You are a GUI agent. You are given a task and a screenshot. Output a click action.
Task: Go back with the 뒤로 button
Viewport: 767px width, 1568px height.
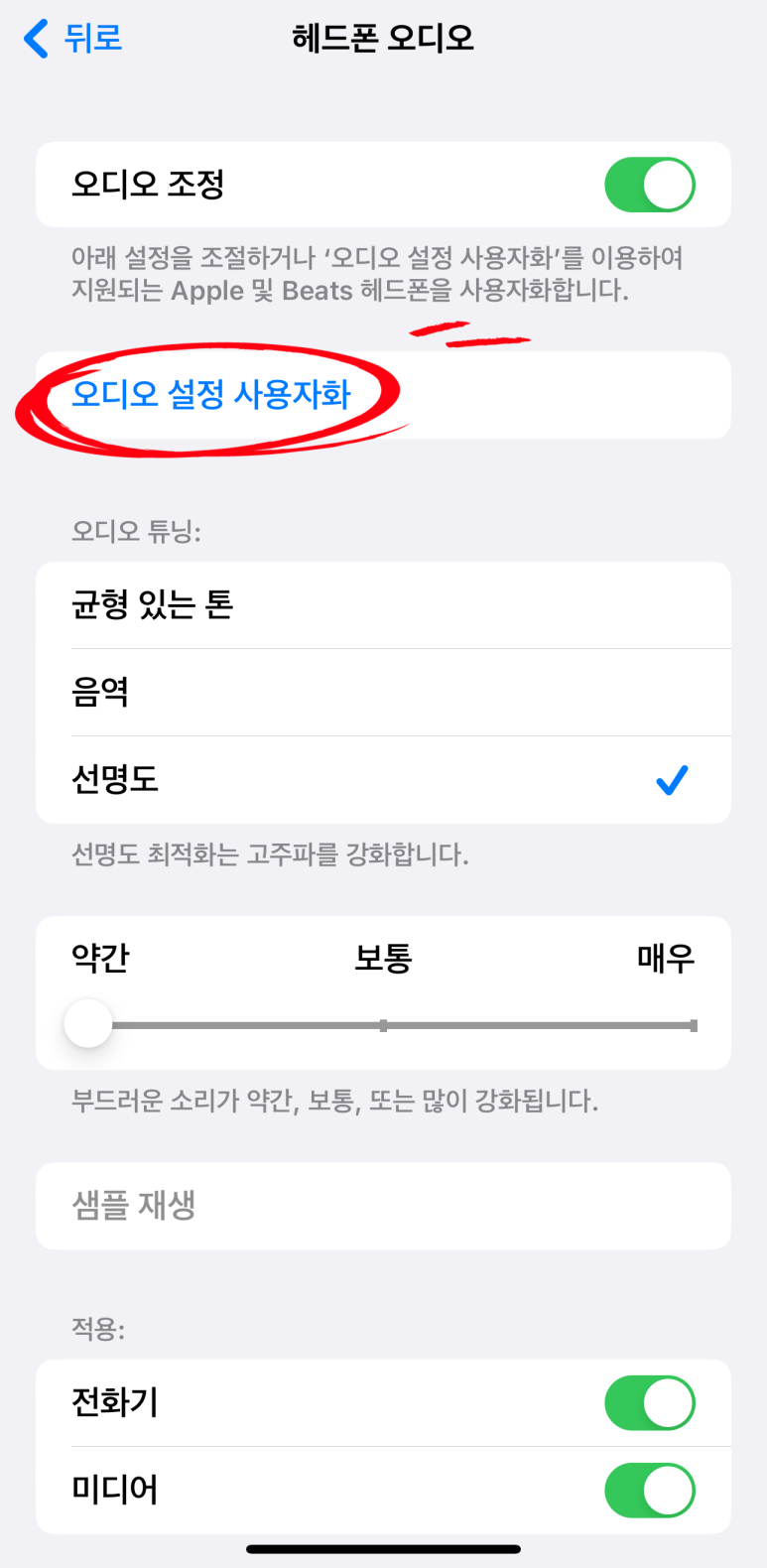pos(72,39)
